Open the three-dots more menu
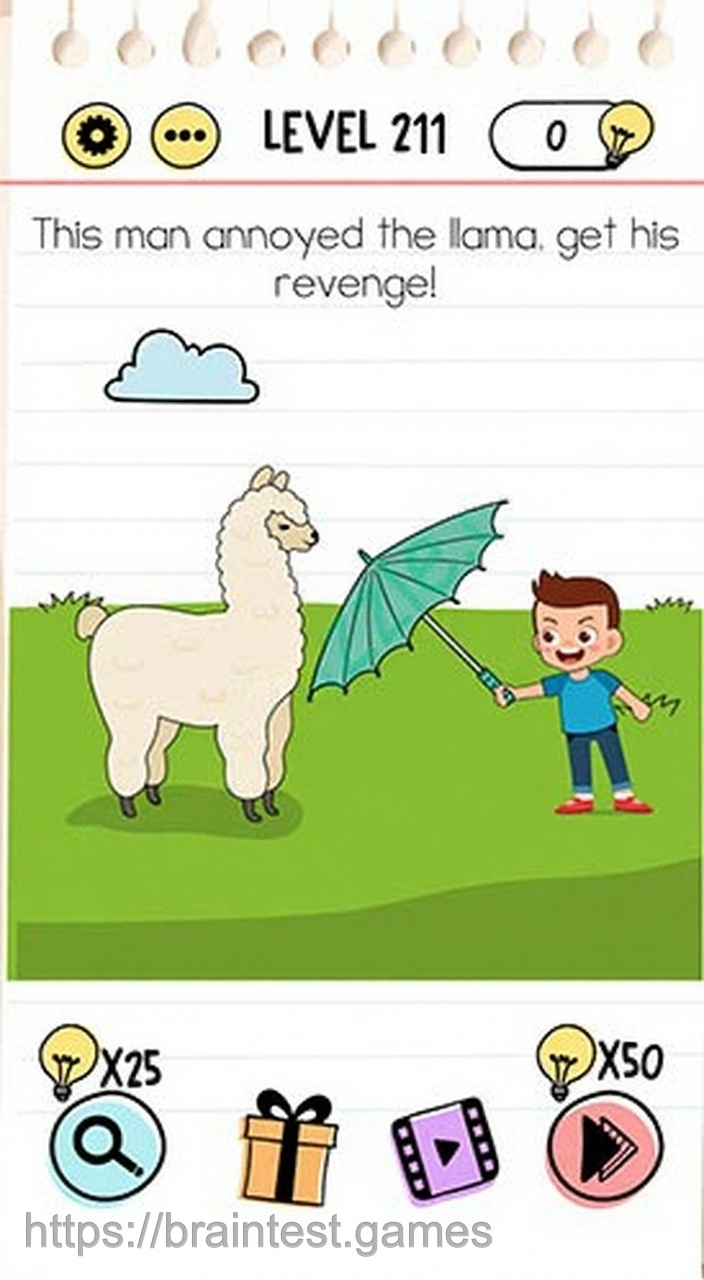The image size is (704, 1280). pyautogui.click(x=185, y=136)
